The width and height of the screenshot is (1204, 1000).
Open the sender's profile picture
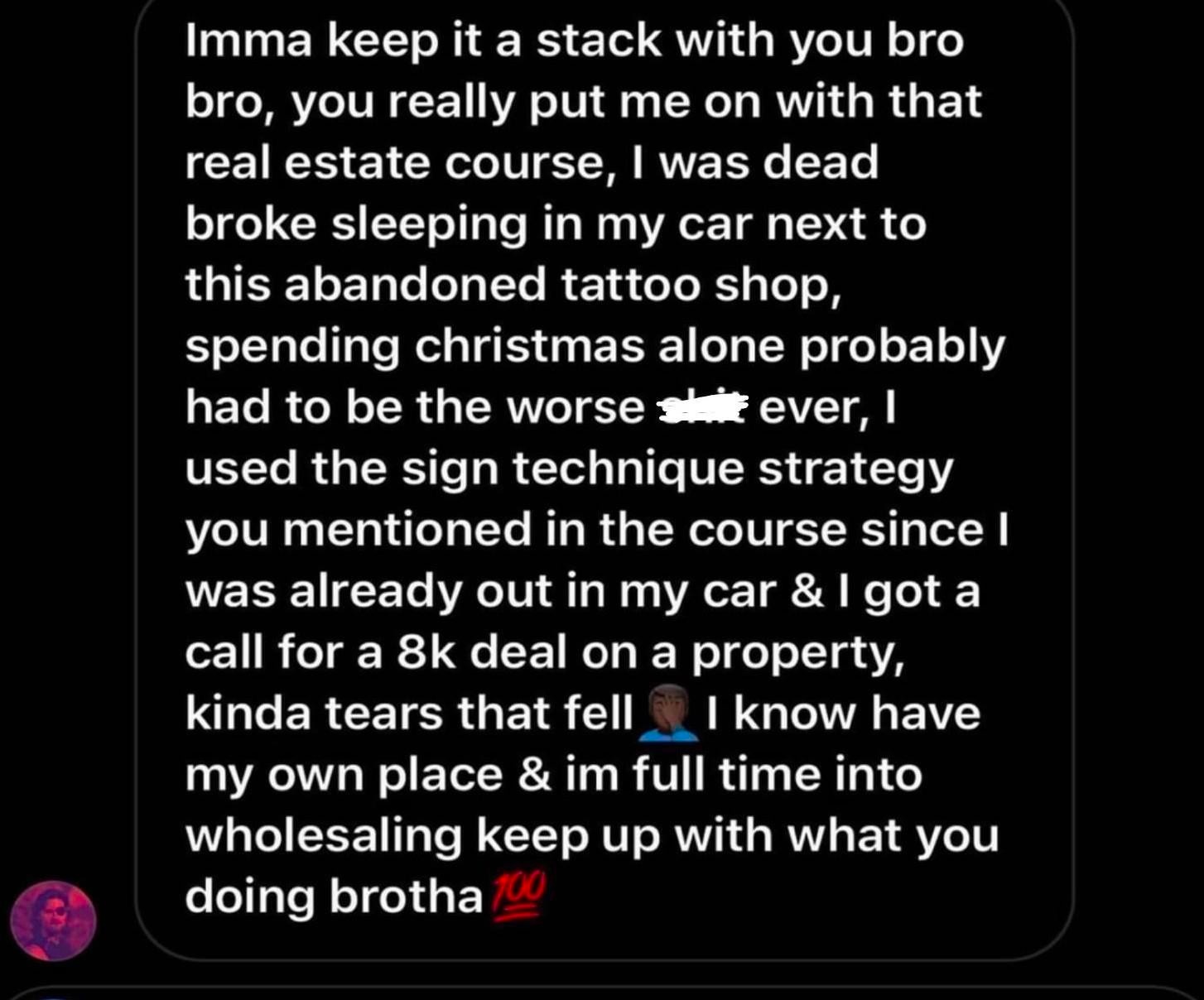[x=53, y=921]
